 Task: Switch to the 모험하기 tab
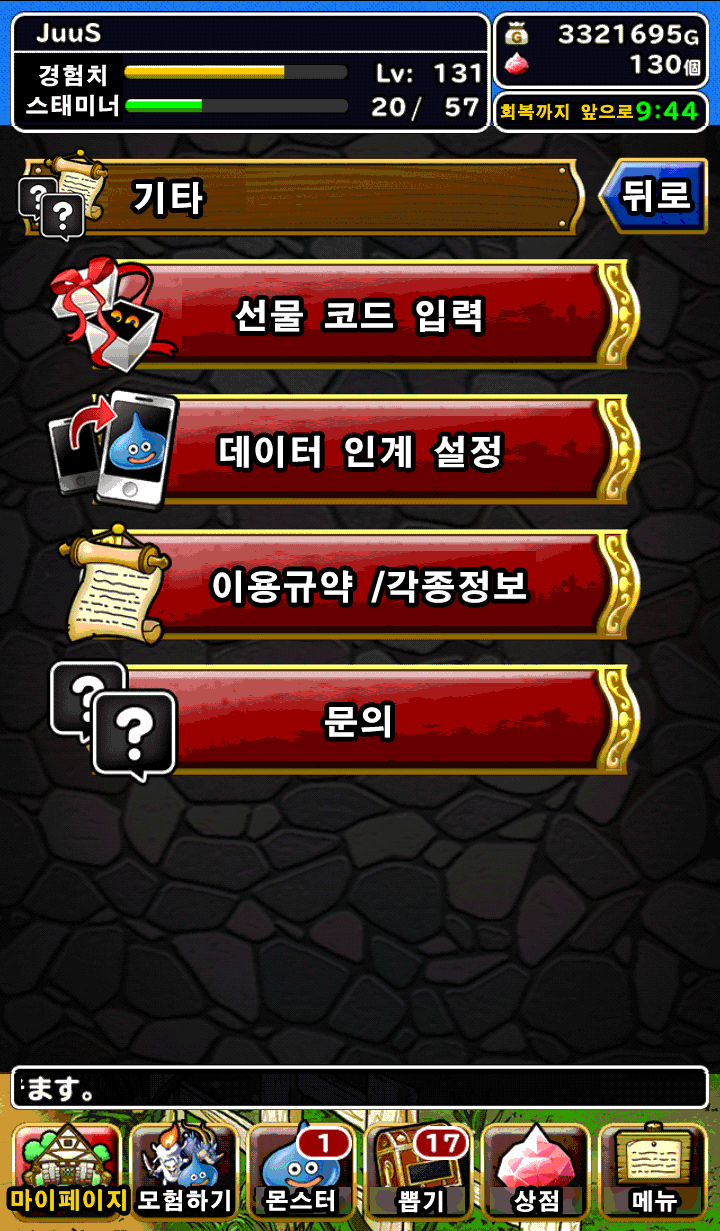coord(184,1170)
